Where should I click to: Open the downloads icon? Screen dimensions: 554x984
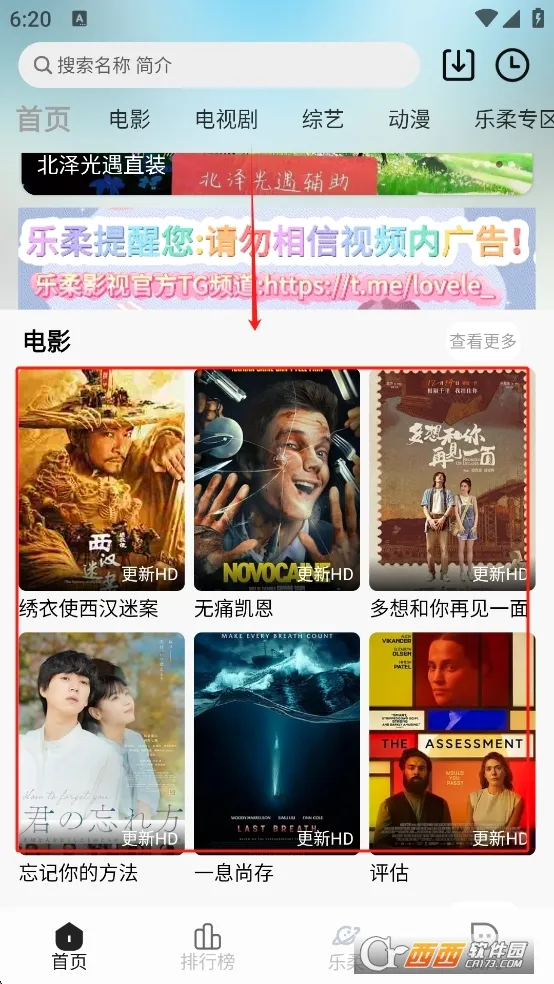459,65
